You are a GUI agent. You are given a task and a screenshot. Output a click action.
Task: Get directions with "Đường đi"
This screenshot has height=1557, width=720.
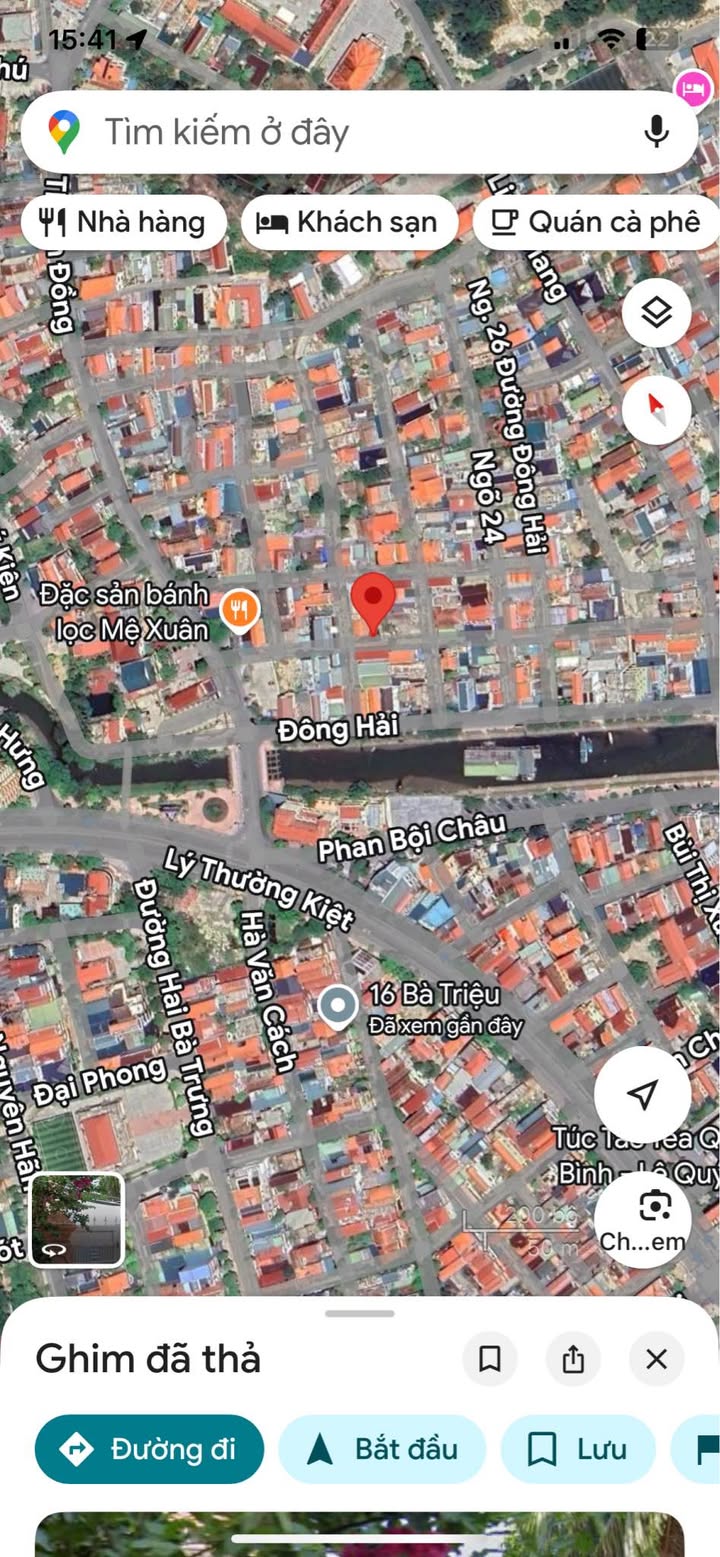click(x=150, y=1449)
